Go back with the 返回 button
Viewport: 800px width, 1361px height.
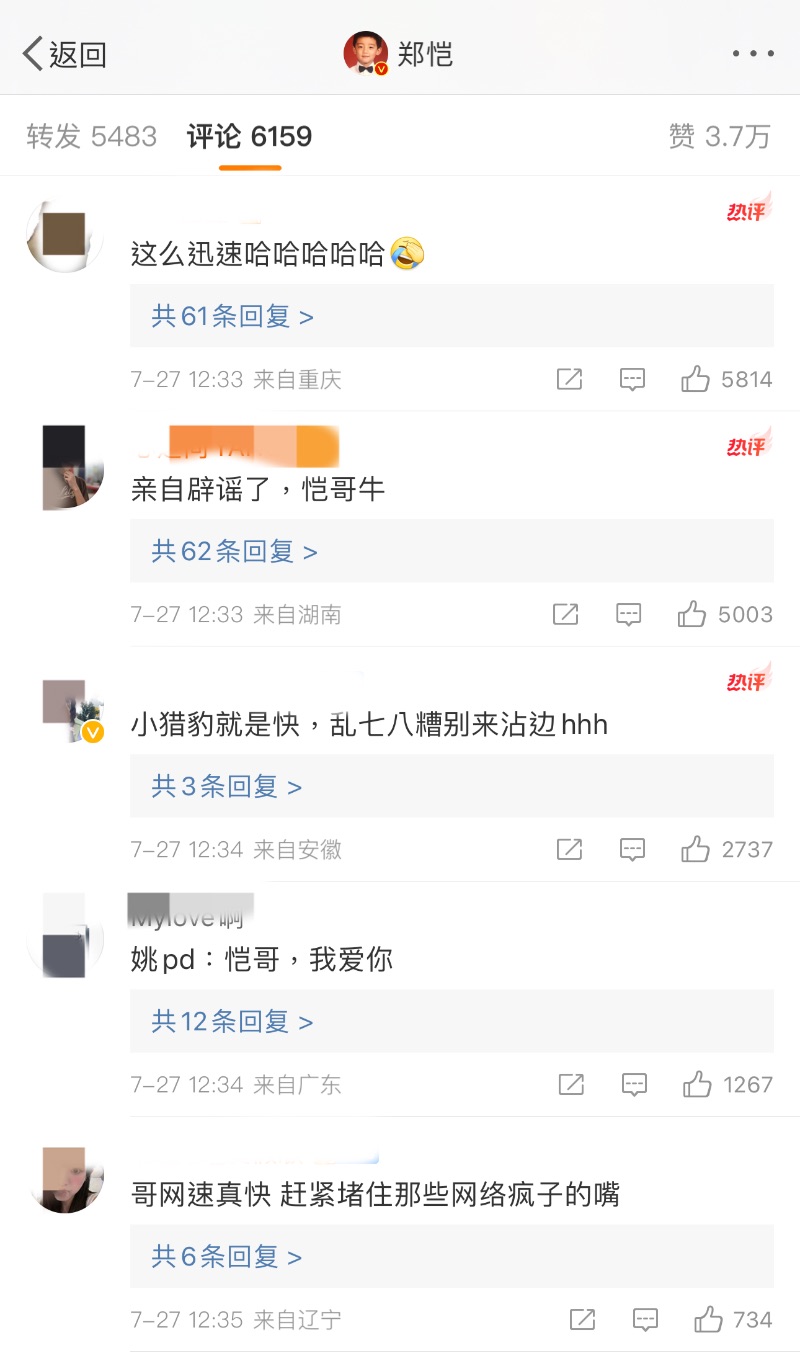[x=64, y=53]
